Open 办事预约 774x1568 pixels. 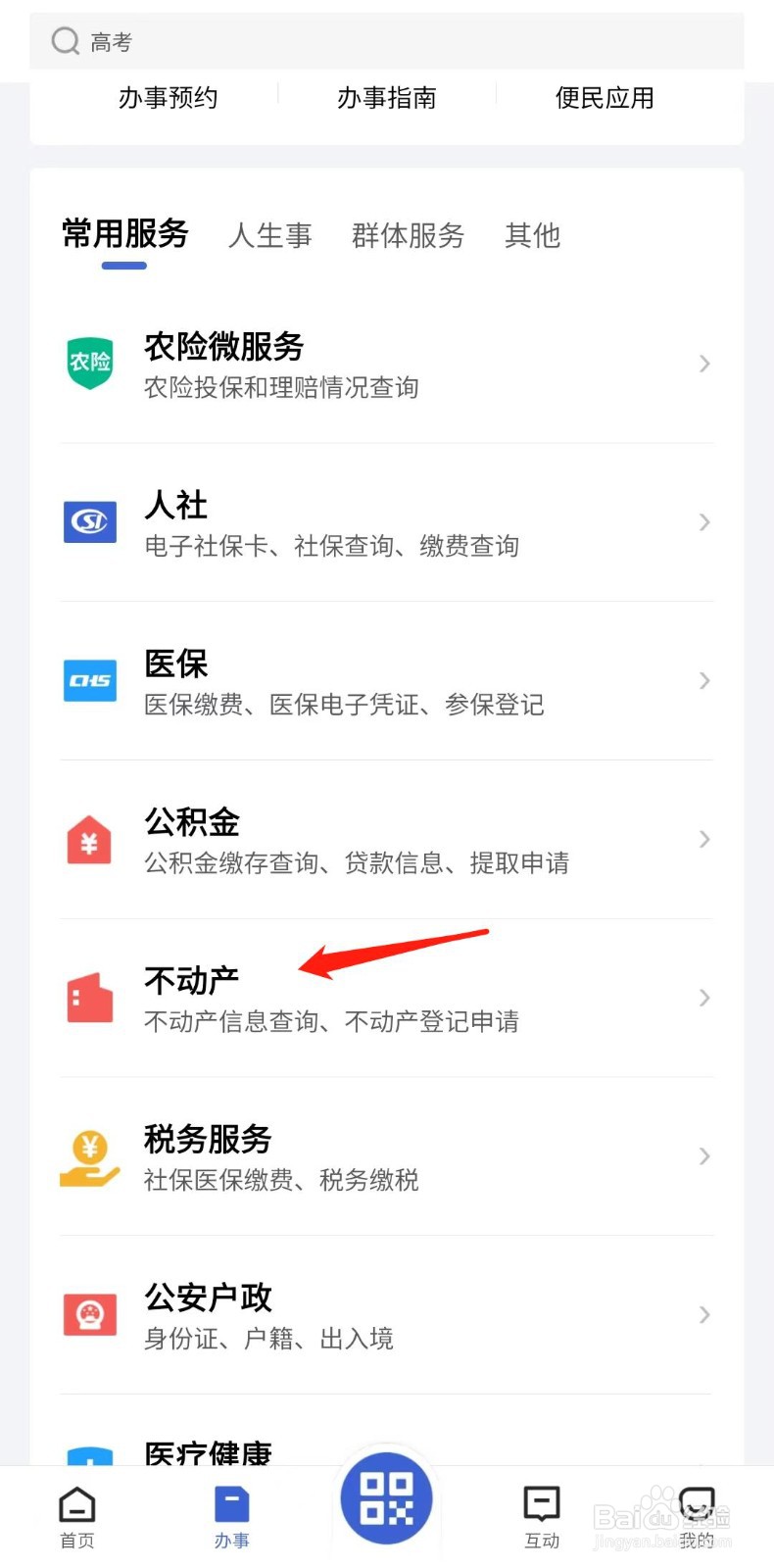168,98
